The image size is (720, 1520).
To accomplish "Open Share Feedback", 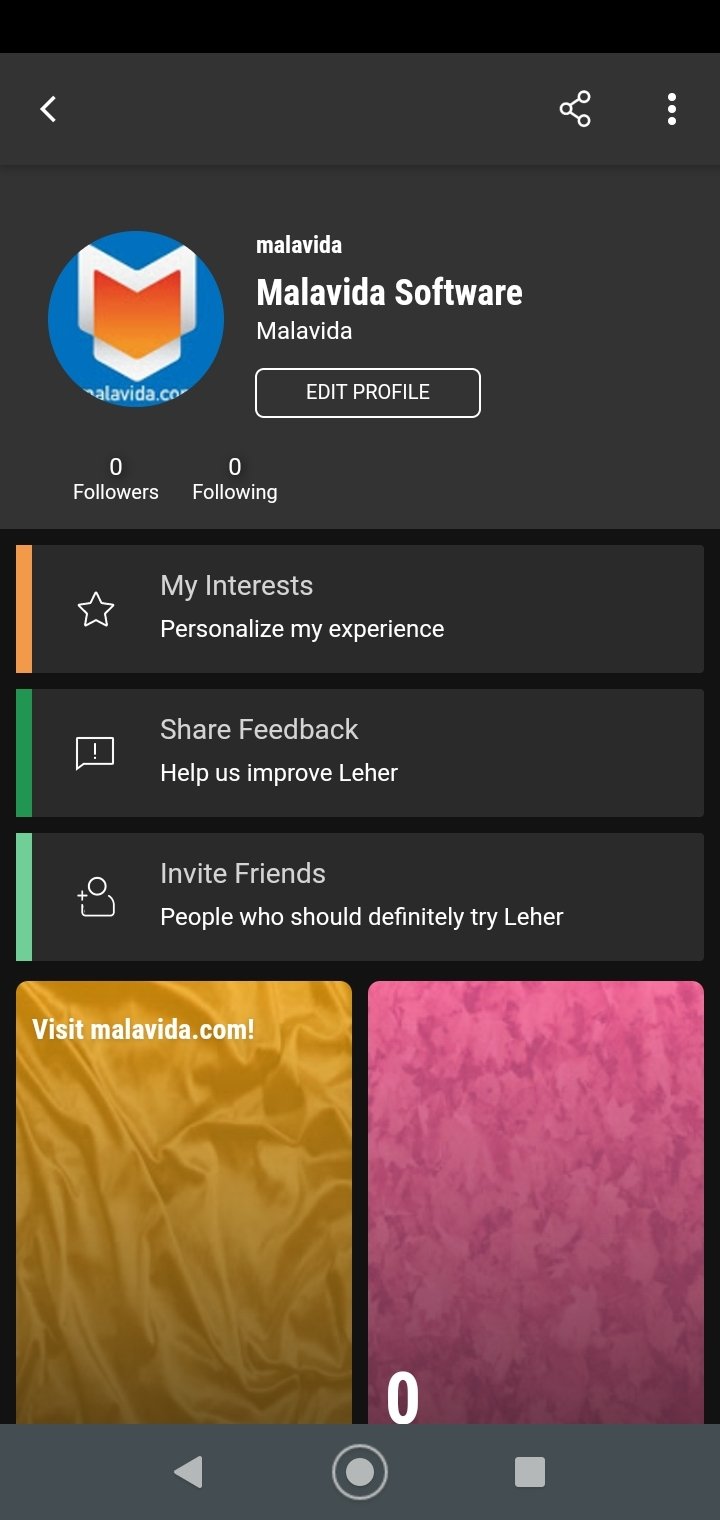I will [360, 753].
